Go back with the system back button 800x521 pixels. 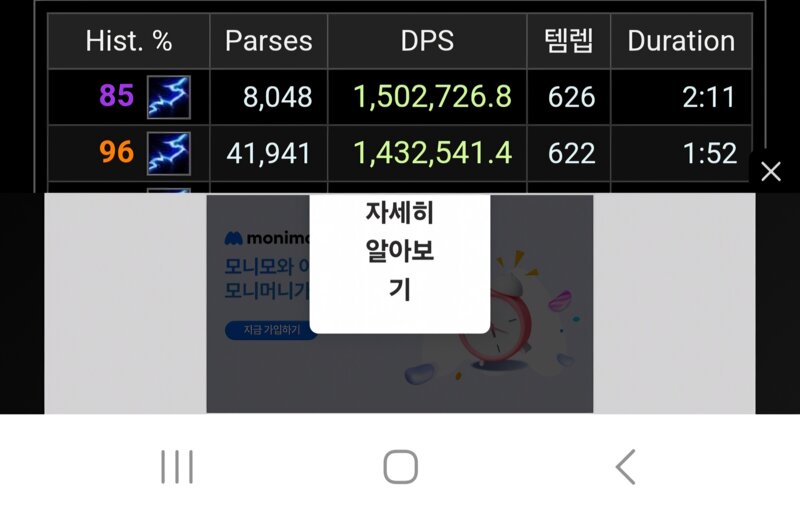[626, 467]
